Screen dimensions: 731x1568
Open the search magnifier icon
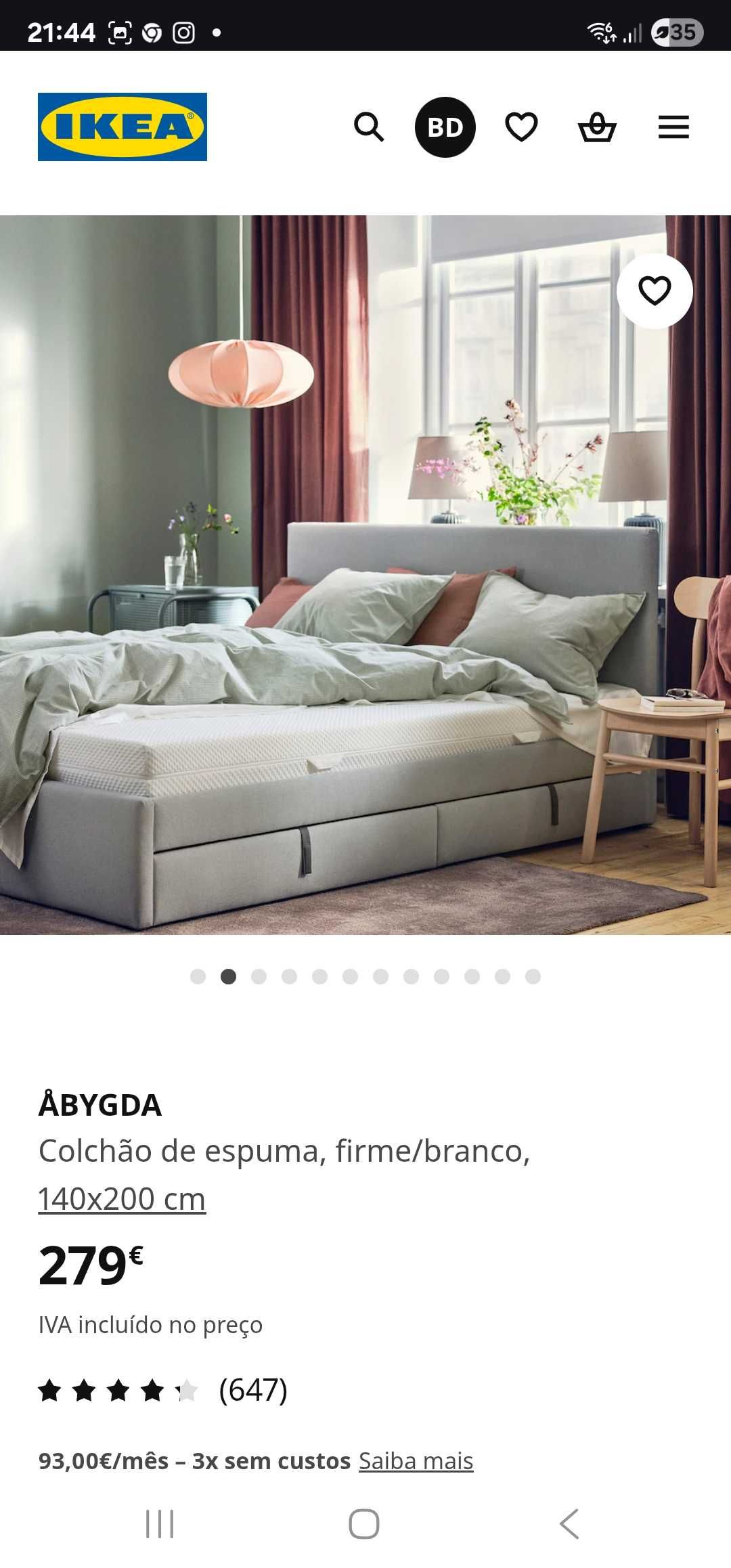(369, 127)
